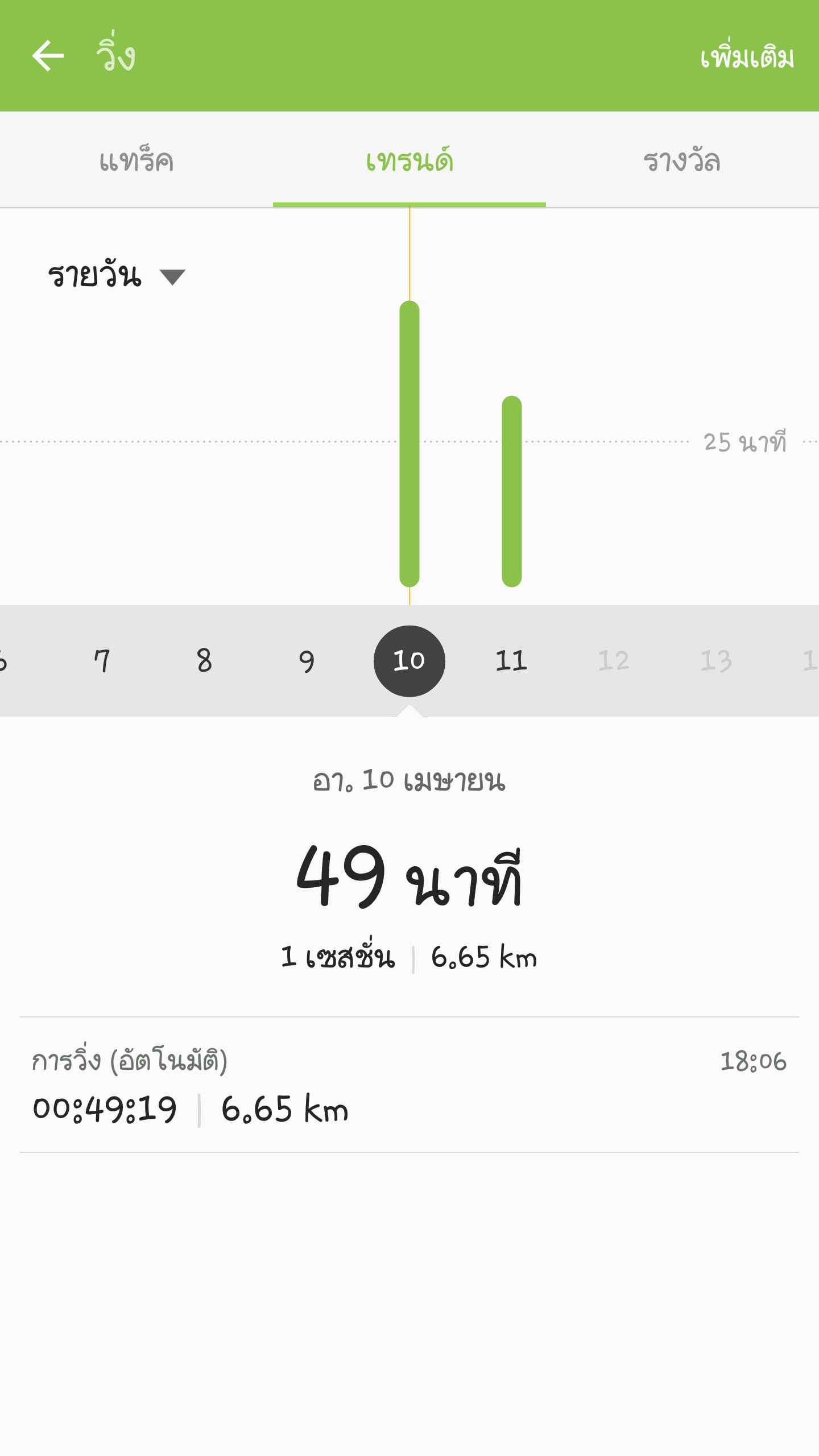Select day 9 on the date strip
819x1456 pixels.
pos(307,661)
